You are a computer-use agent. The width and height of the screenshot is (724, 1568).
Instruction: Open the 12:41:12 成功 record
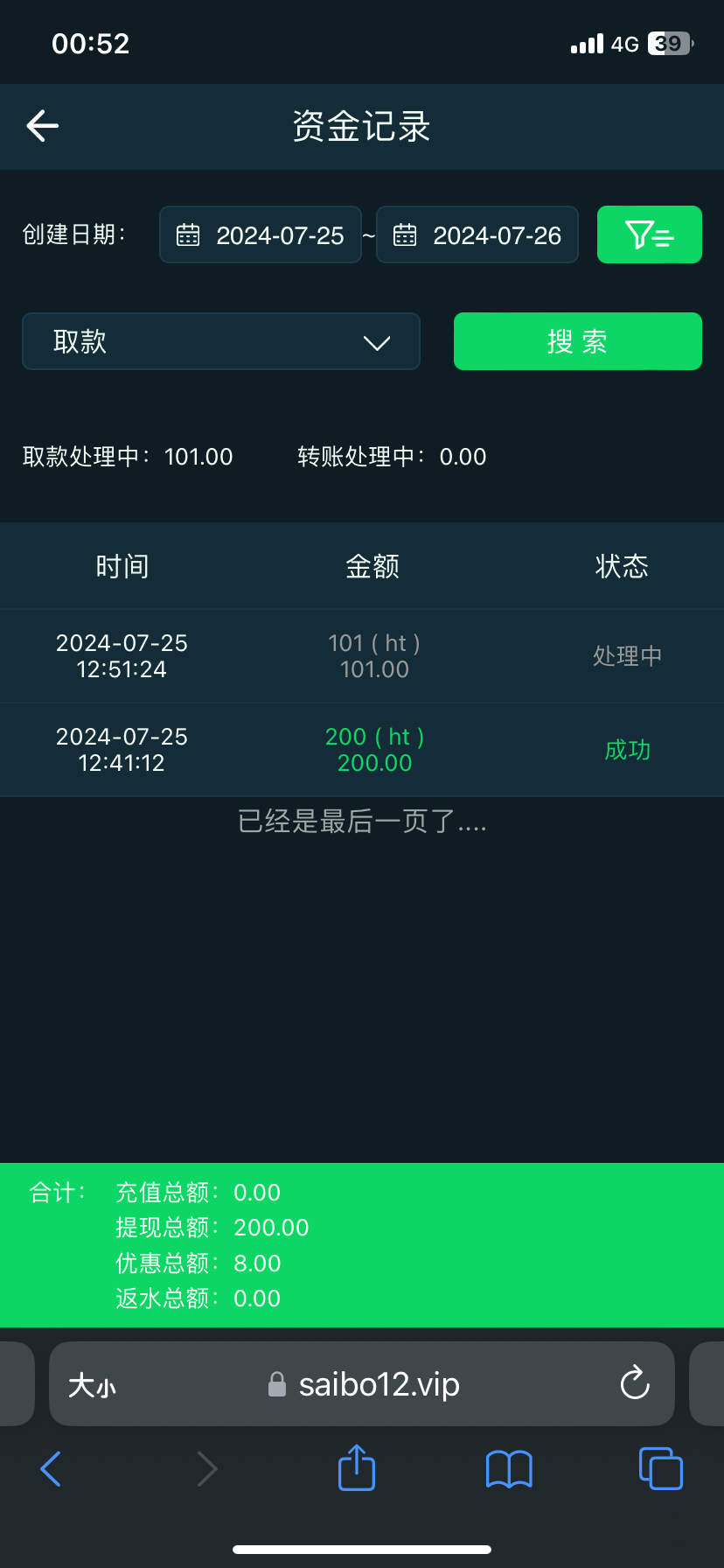click(362, 750)
